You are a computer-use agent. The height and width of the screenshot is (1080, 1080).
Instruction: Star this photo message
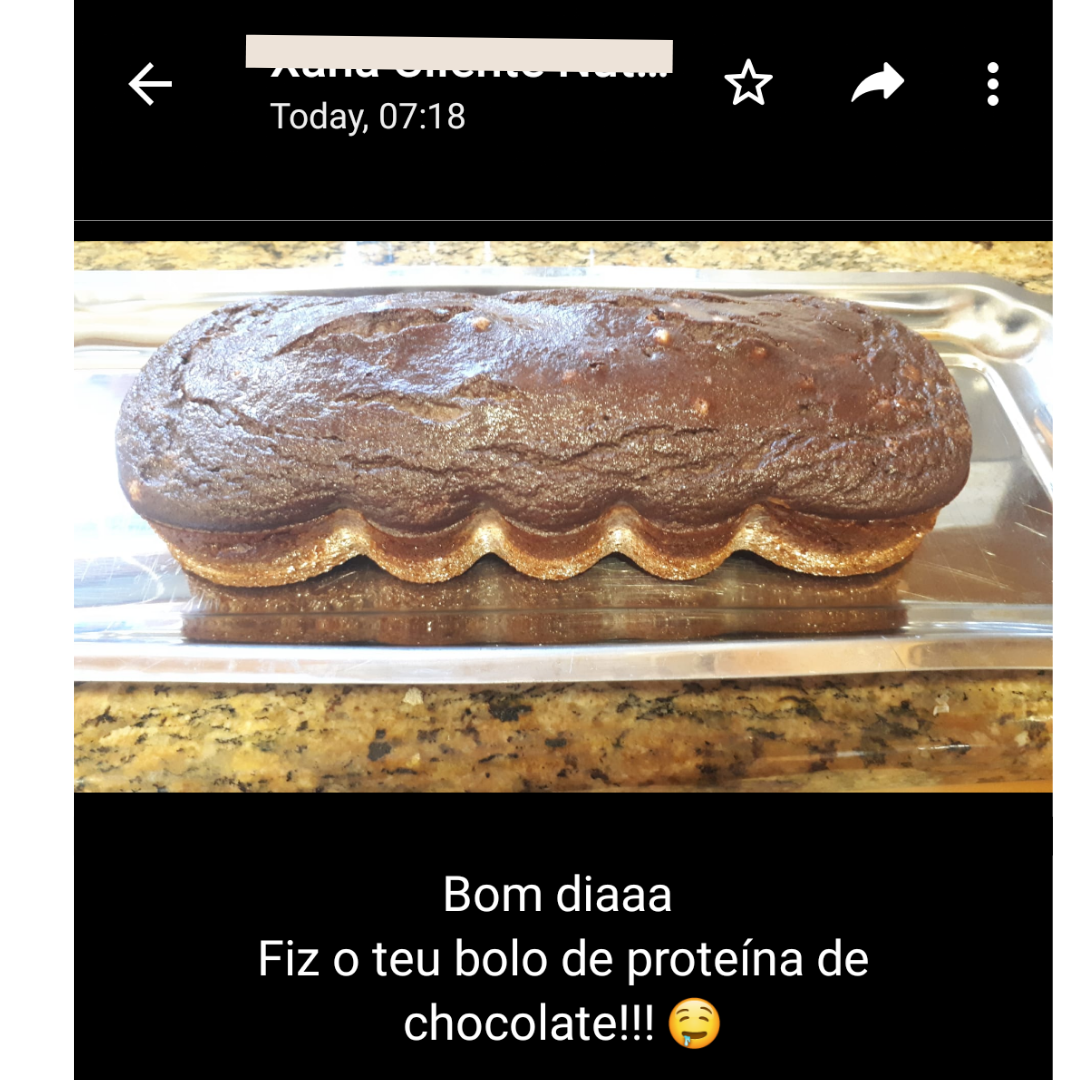point(748,83)
